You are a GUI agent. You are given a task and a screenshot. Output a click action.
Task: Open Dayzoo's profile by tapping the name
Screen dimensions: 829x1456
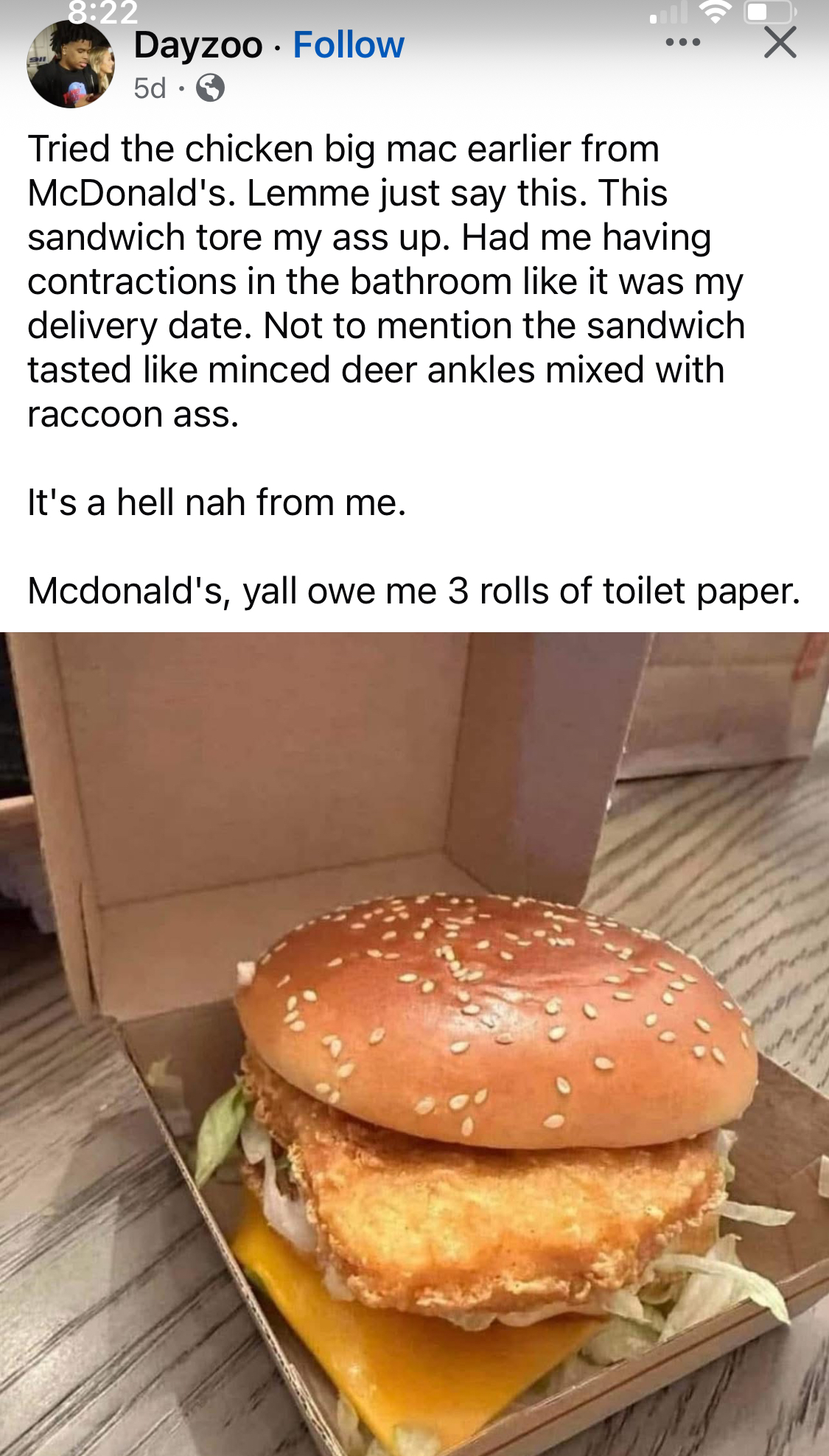pos(198,46)
